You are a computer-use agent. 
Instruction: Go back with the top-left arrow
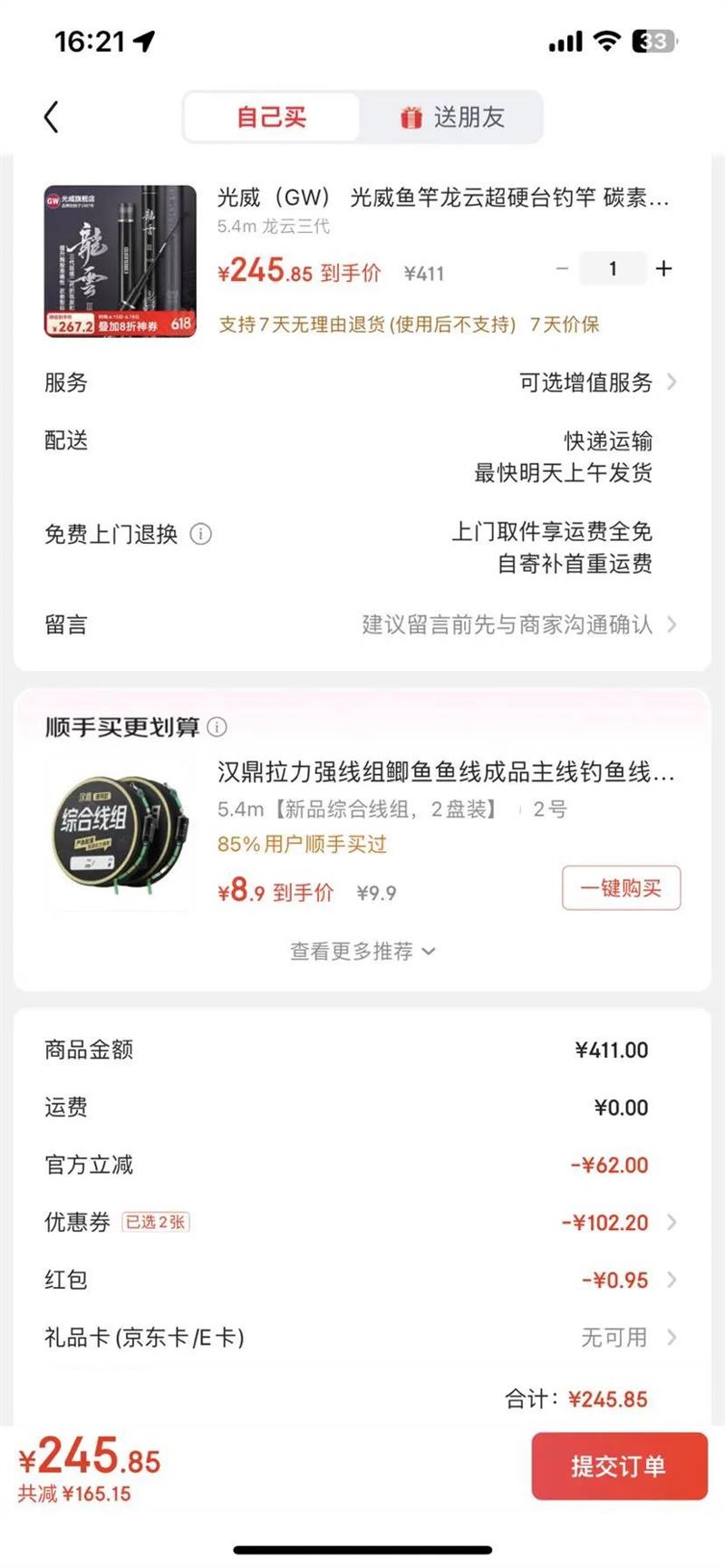coord(52,117)
